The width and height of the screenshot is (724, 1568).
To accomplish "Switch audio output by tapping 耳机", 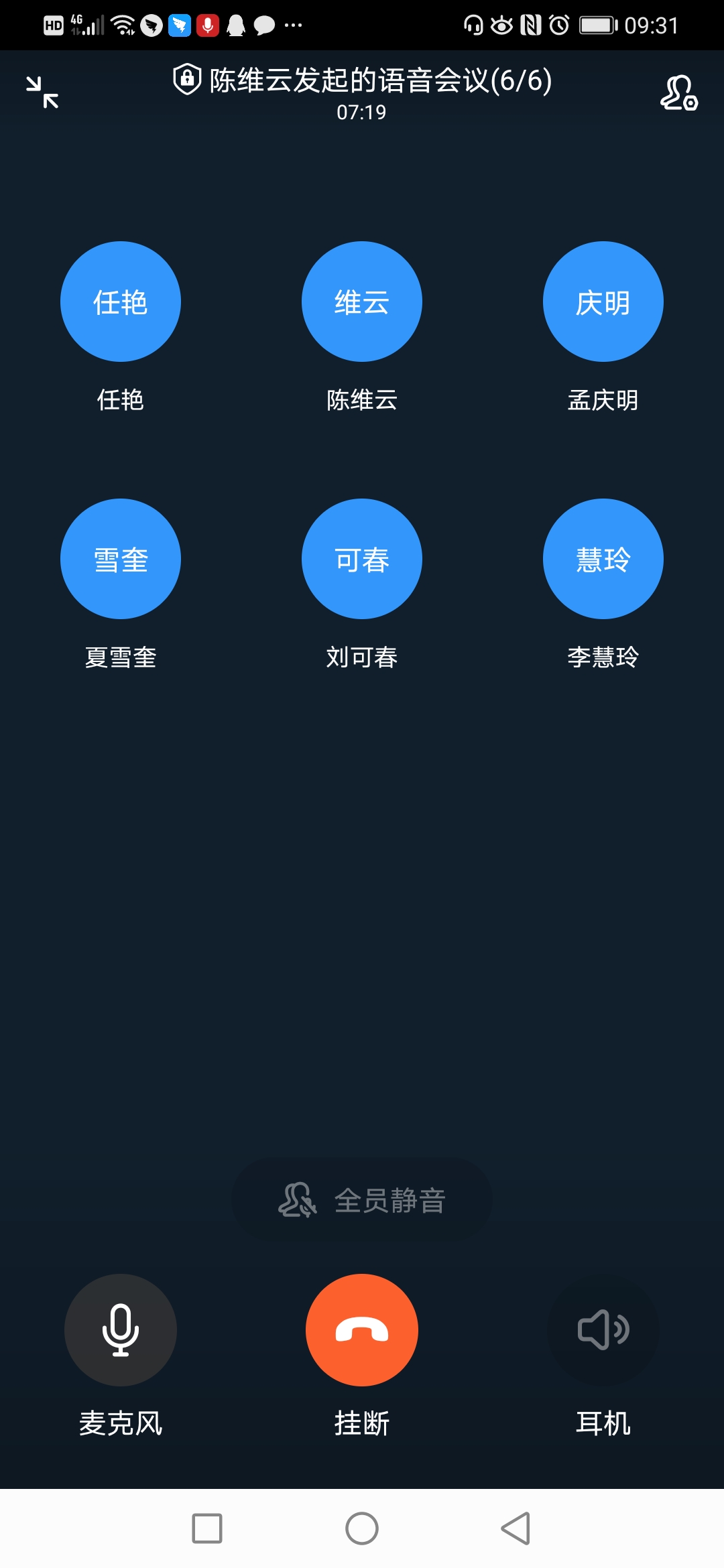I will coord(603,1421).
